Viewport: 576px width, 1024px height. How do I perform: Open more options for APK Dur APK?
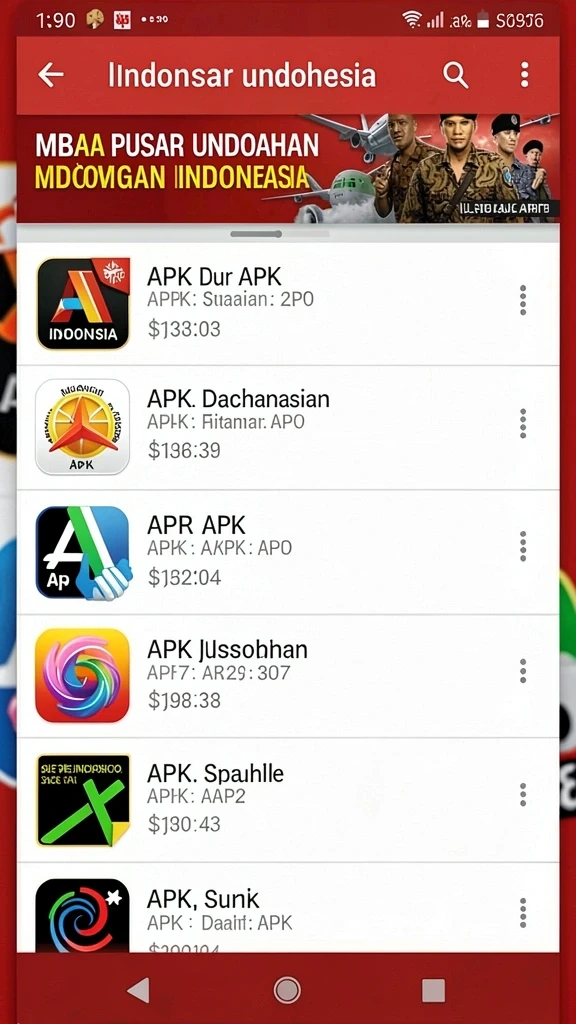522,300
